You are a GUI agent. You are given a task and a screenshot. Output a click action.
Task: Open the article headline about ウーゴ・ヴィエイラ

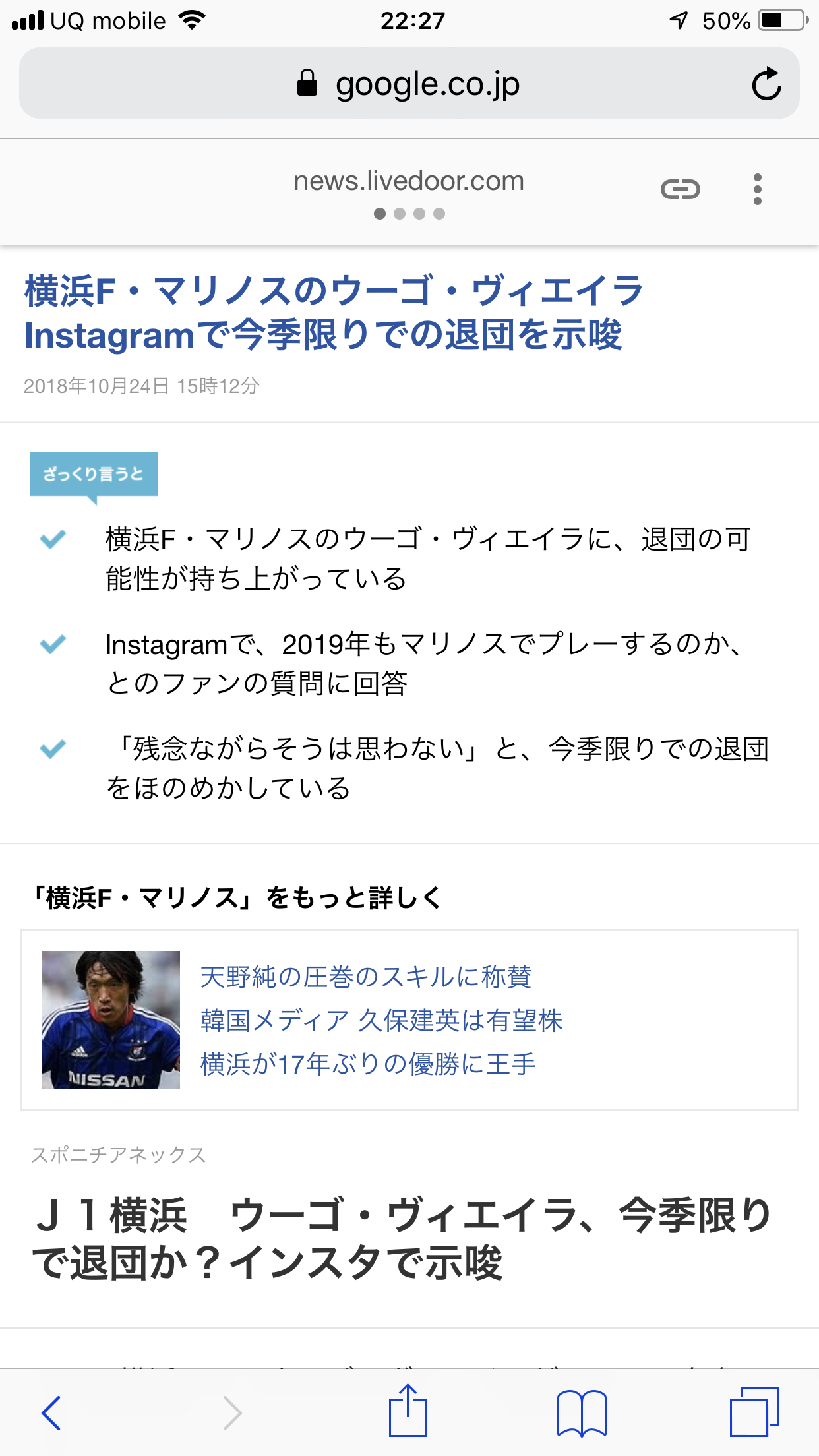333,313
